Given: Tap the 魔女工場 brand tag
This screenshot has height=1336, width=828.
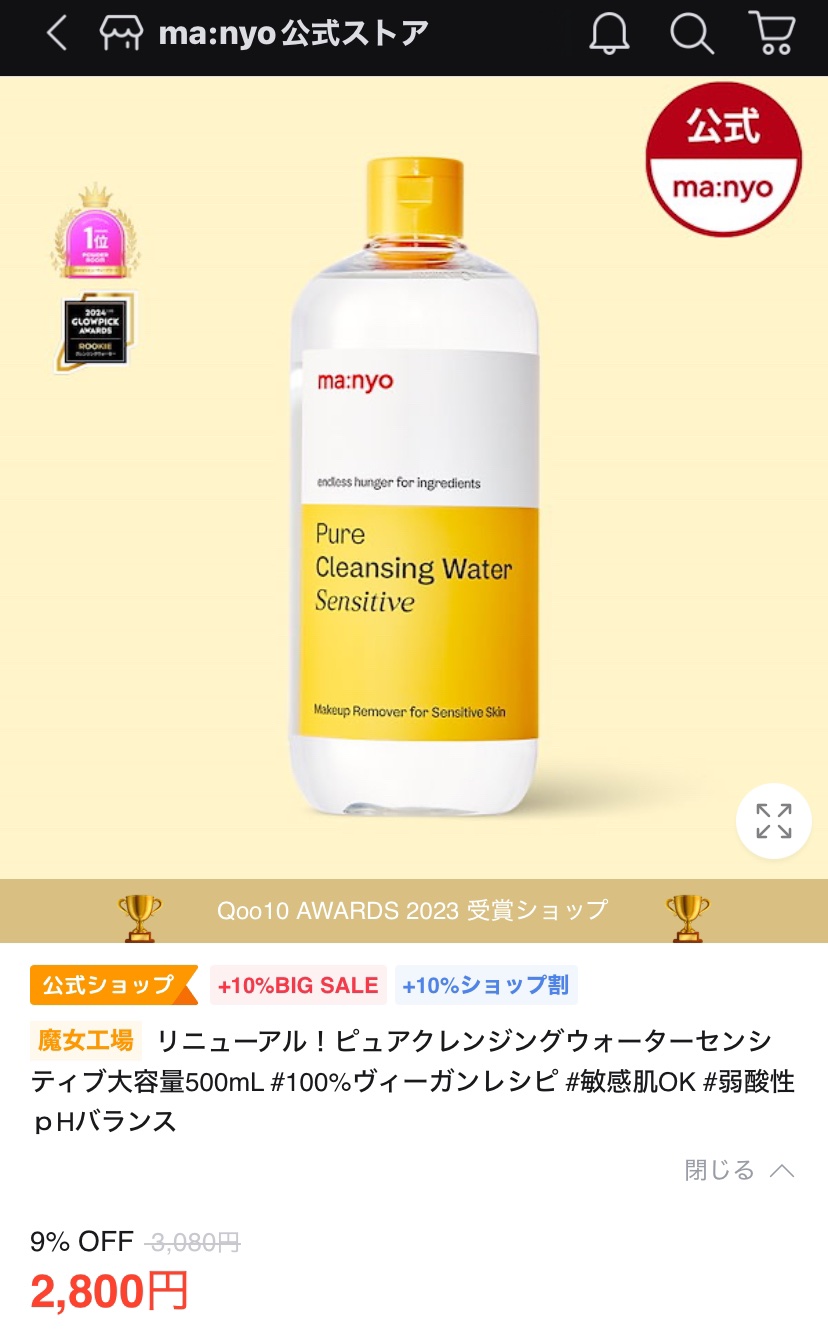Looking at the screenshot, I should pyautogui.click(x=86, y=1041).
